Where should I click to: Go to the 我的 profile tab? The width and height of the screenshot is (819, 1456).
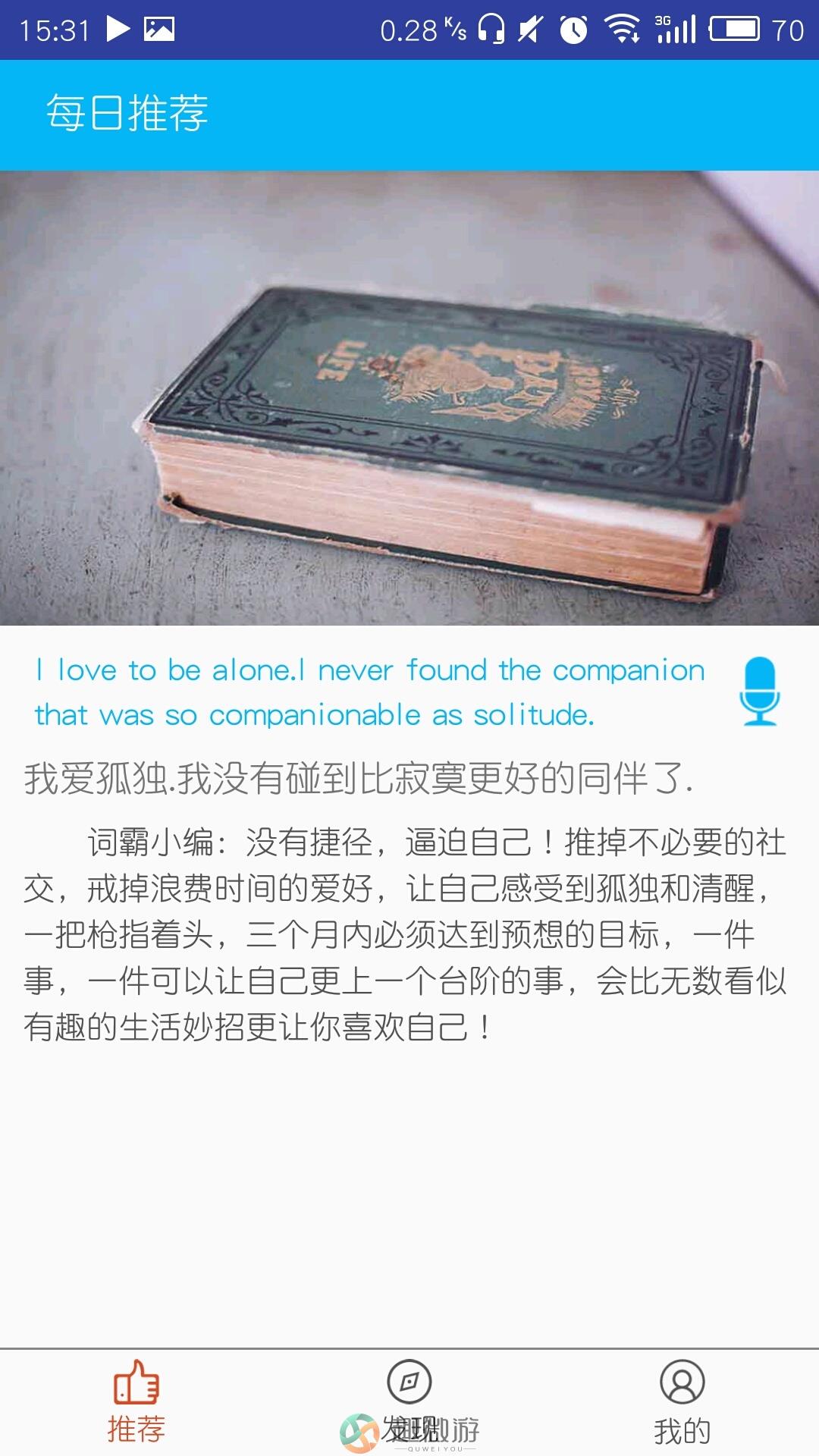click(x=682, y=1401)
